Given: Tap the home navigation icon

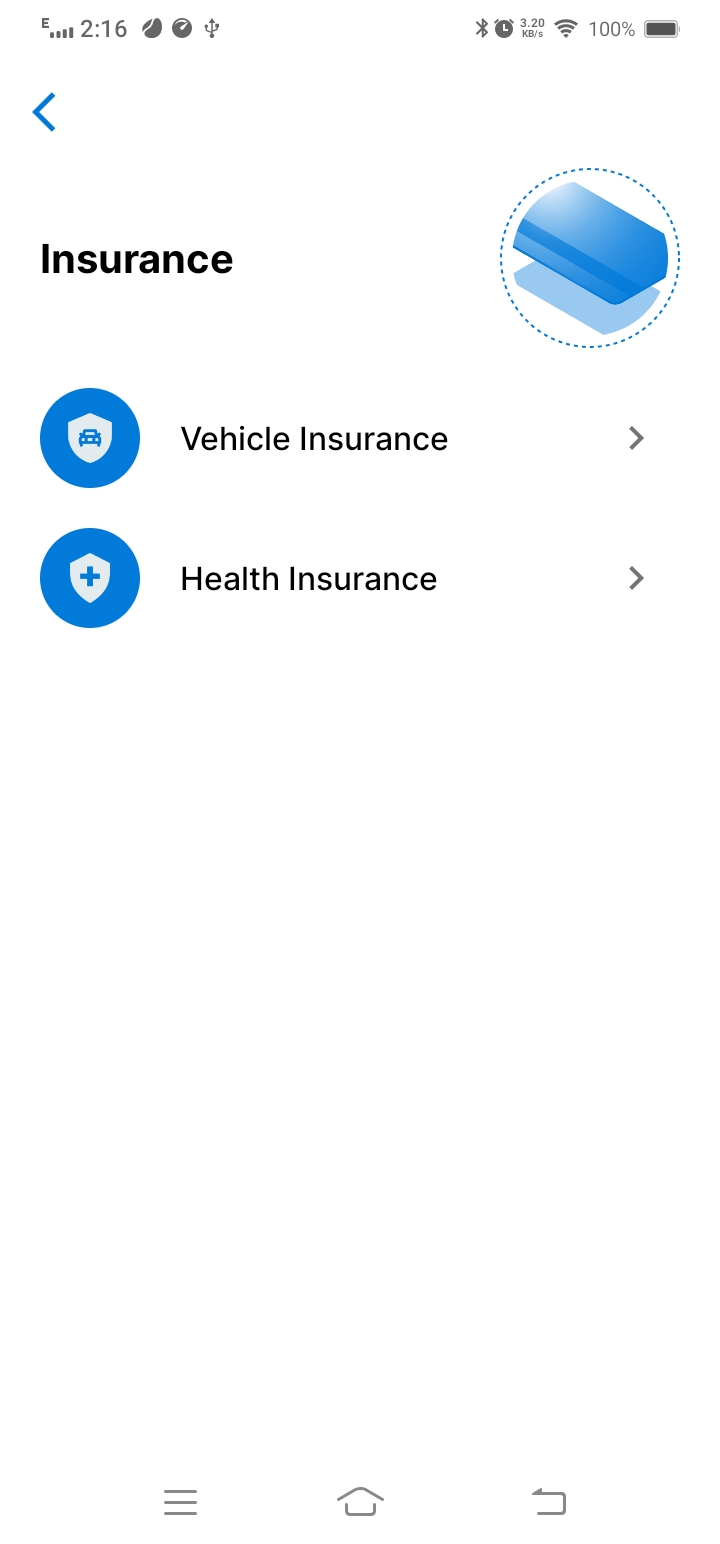Looking at the screenshot, I should (x=360, y=1501).
